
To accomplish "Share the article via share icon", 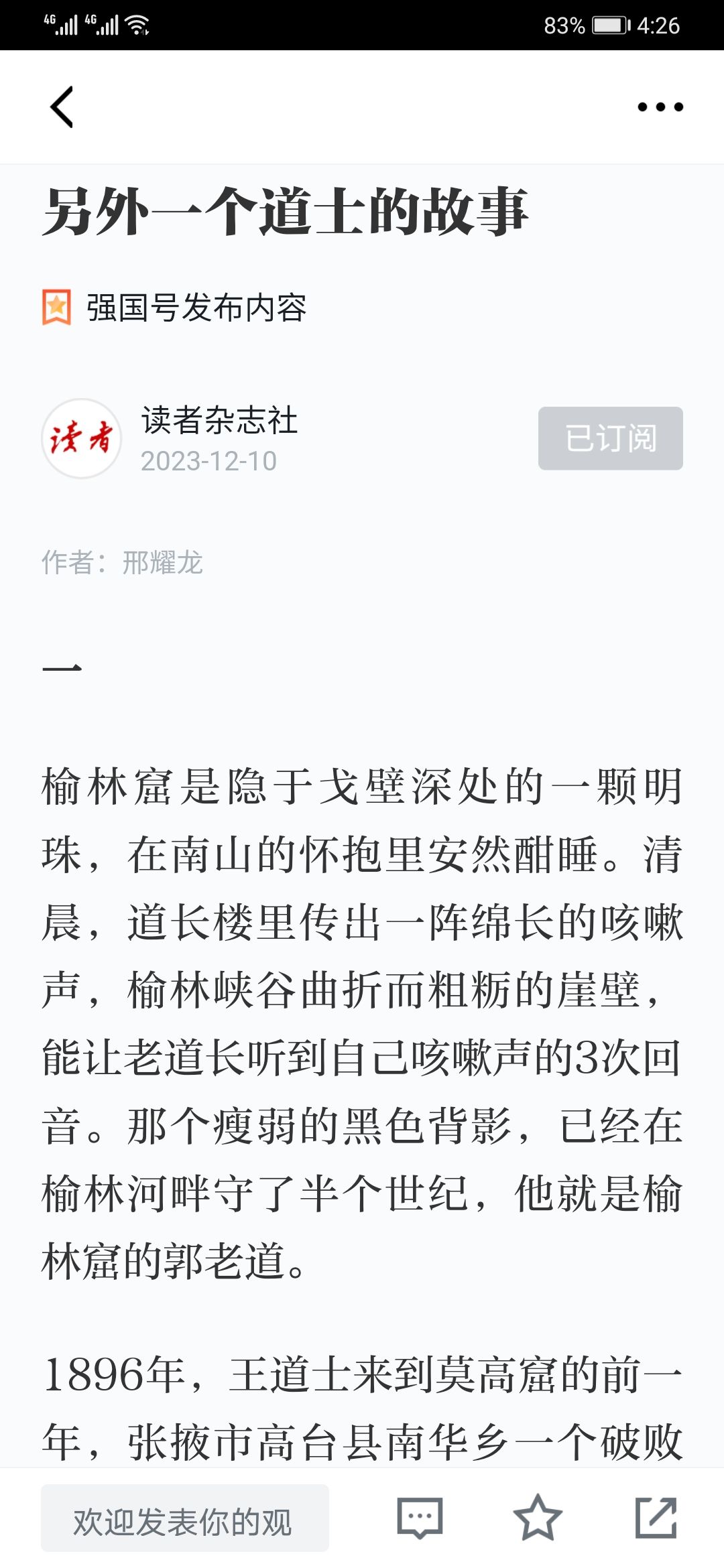I will pos(656,1518).
